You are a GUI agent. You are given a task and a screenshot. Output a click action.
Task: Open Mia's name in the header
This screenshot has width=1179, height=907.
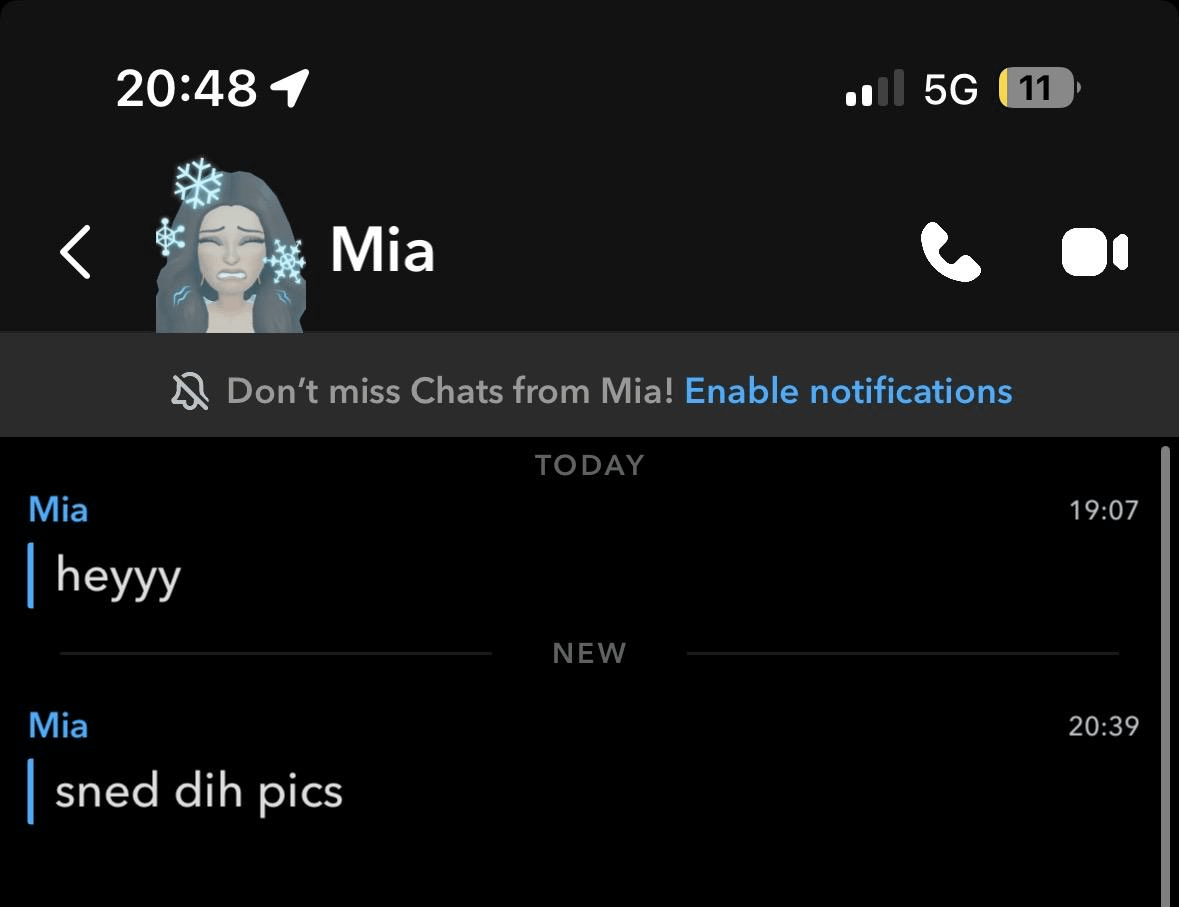pos(383,250)
